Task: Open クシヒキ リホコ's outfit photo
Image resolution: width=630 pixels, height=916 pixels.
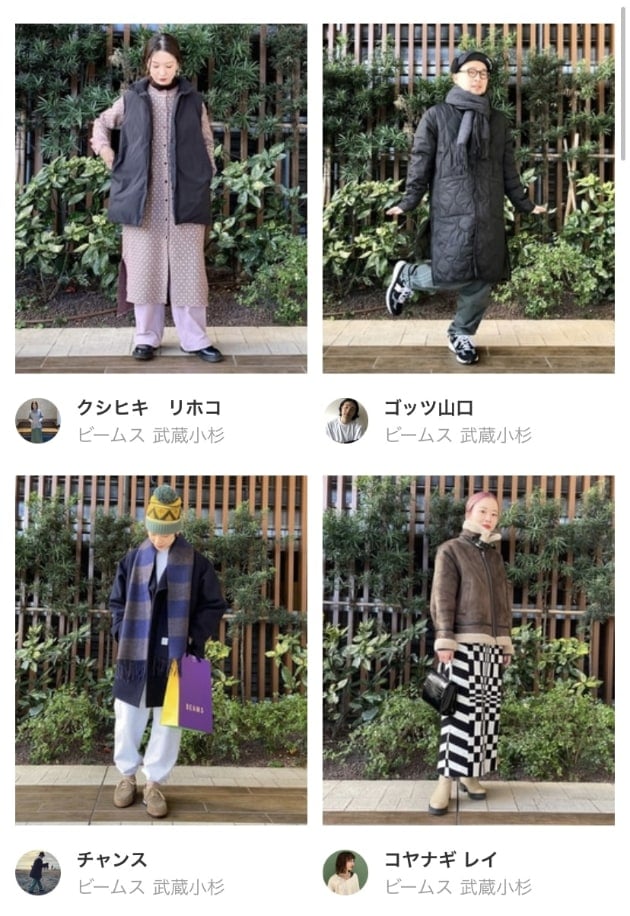Action: point(161,198)
